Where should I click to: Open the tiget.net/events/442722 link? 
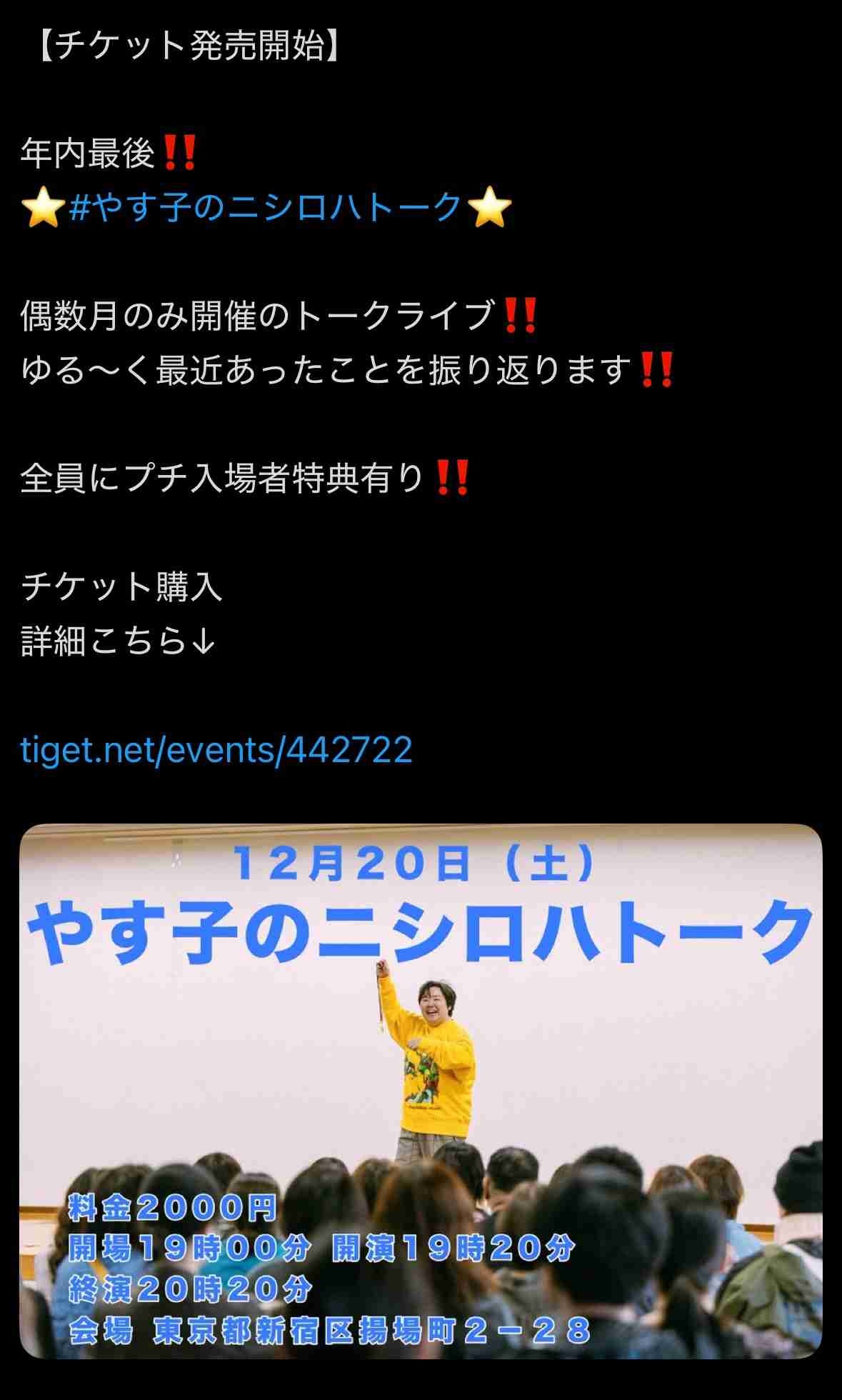[x=216, y=750]
